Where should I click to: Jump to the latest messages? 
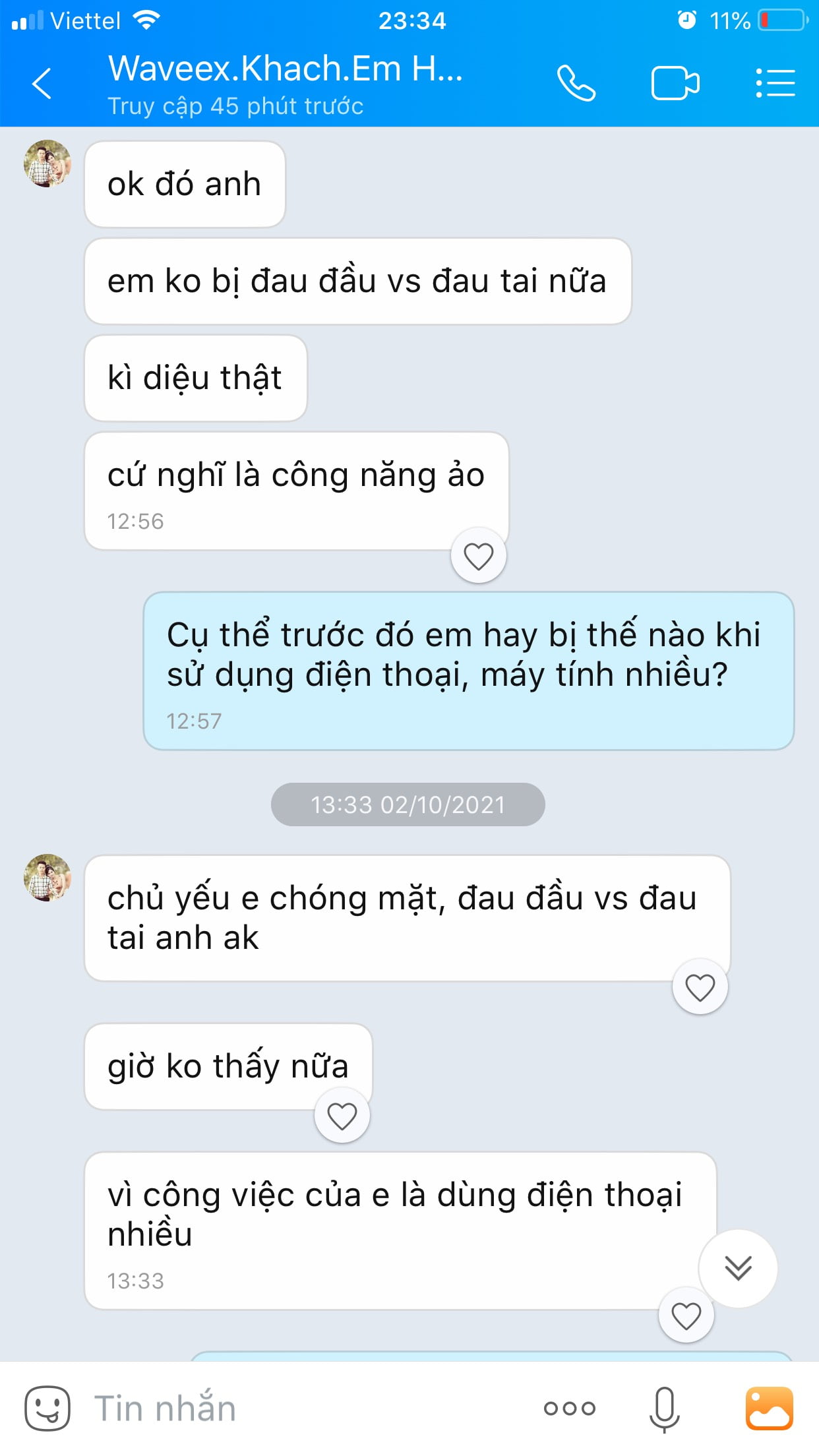tap(738, 1268)
